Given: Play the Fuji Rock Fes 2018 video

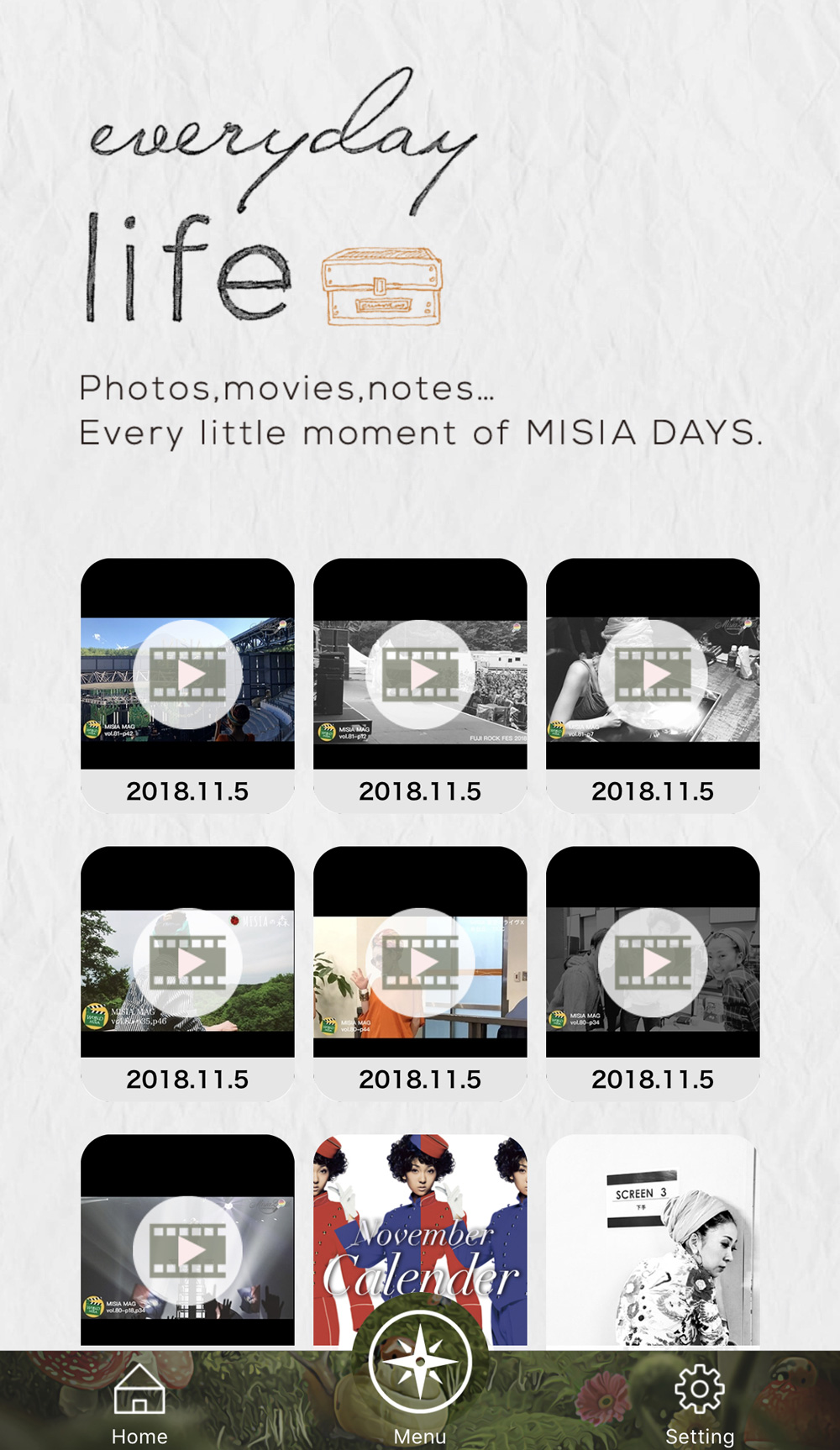Looking at the screenshot, I should pyautogui.click(x=420, y=675).
